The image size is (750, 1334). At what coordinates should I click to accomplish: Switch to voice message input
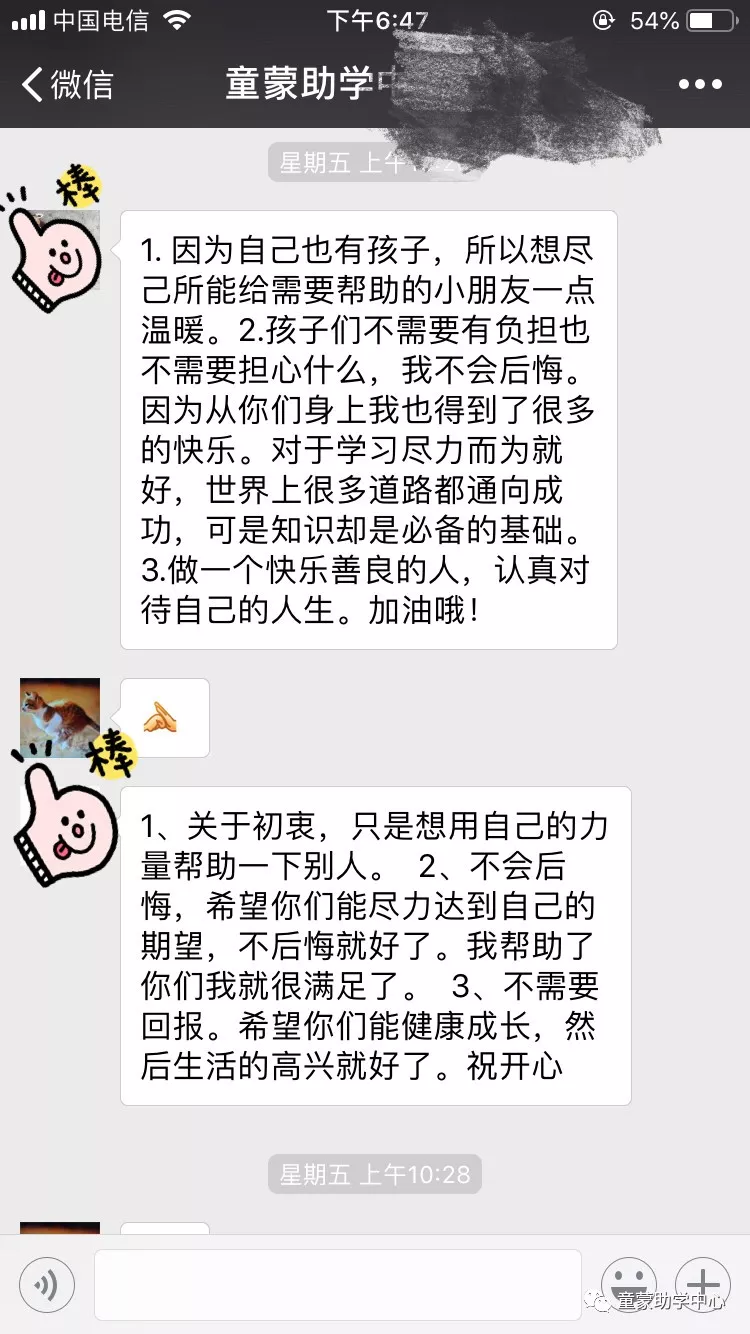point(47,1281)
